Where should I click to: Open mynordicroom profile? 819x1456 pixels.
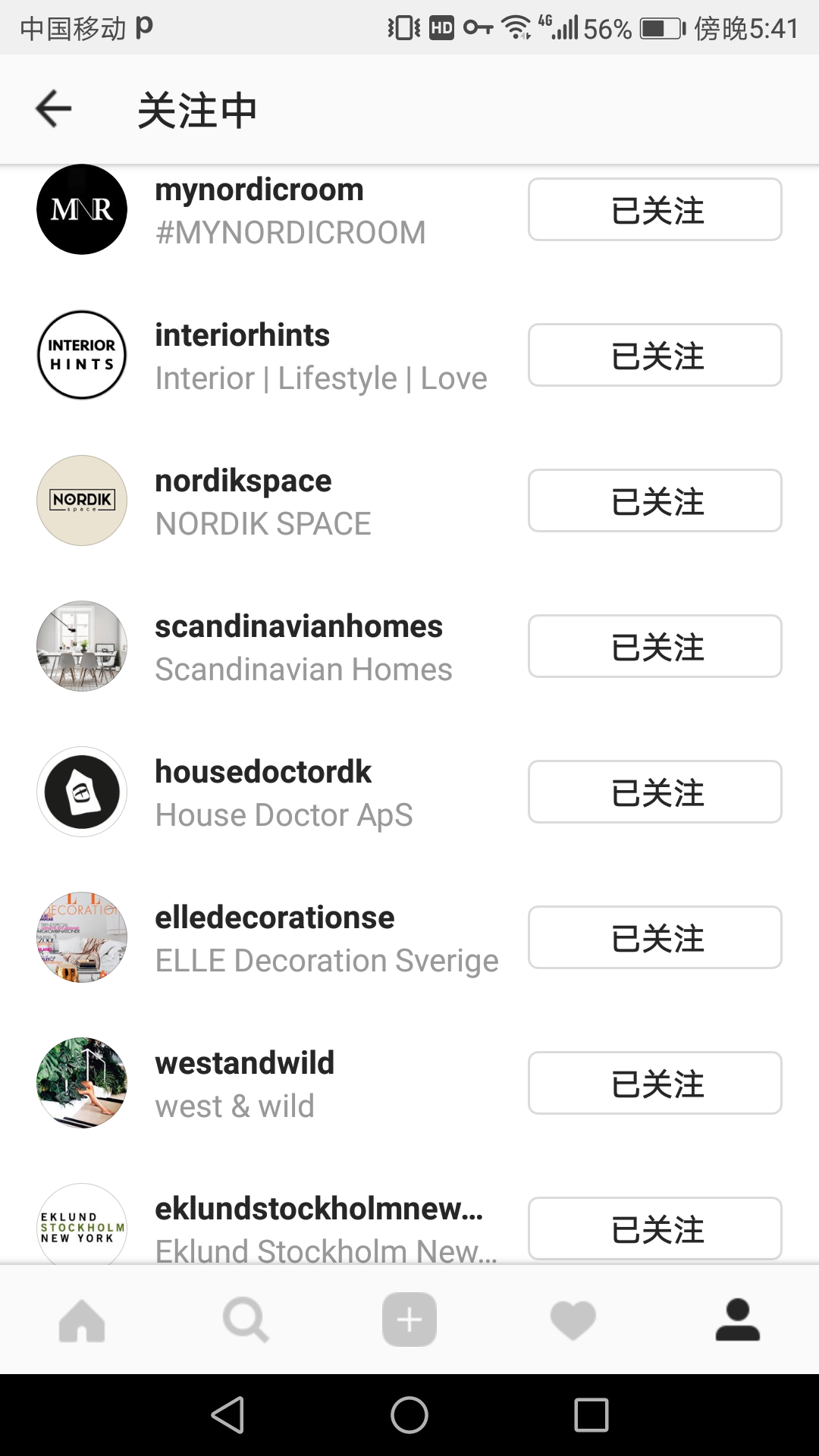pyautogui.click(x=259, y=190)
